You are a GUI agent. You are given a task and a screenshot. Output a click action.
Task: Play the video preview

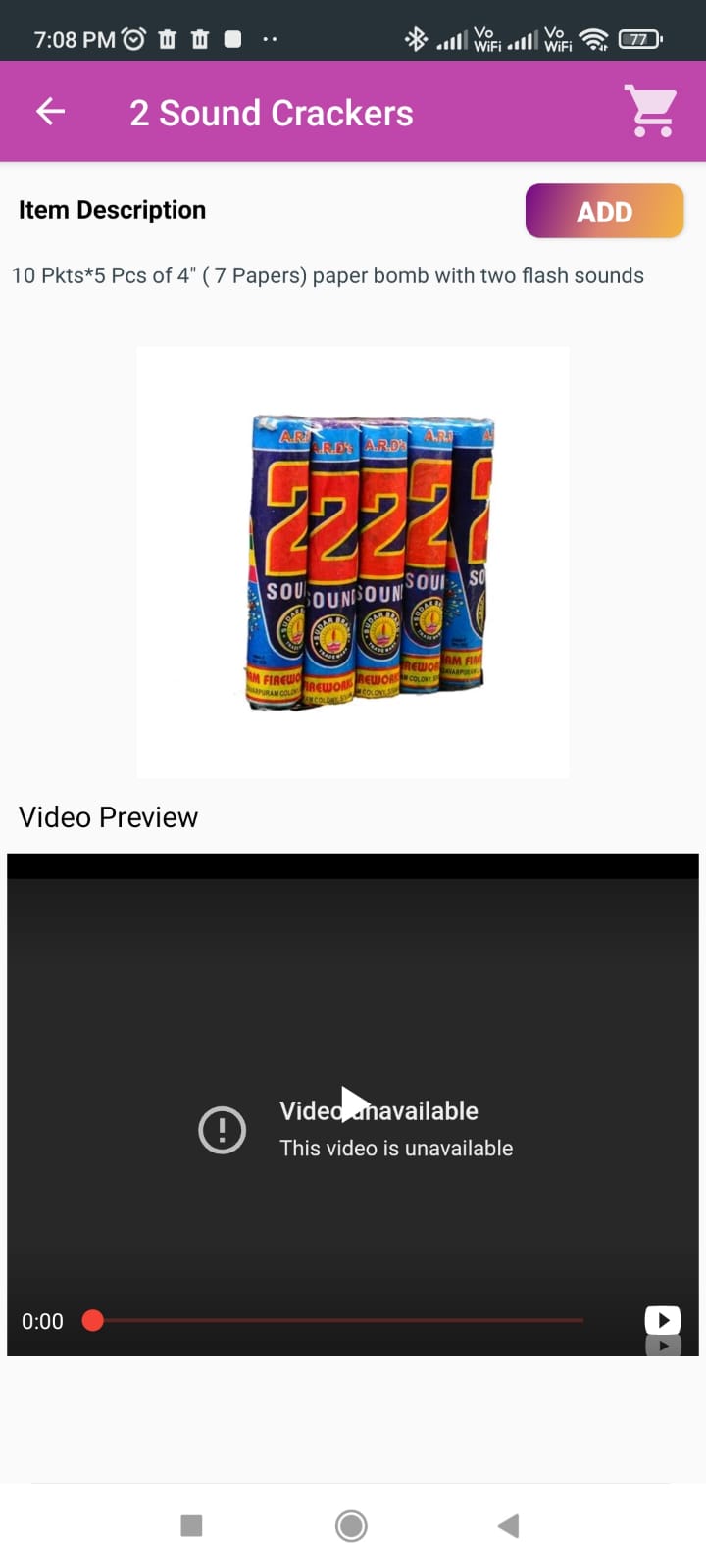point(354,1103)
